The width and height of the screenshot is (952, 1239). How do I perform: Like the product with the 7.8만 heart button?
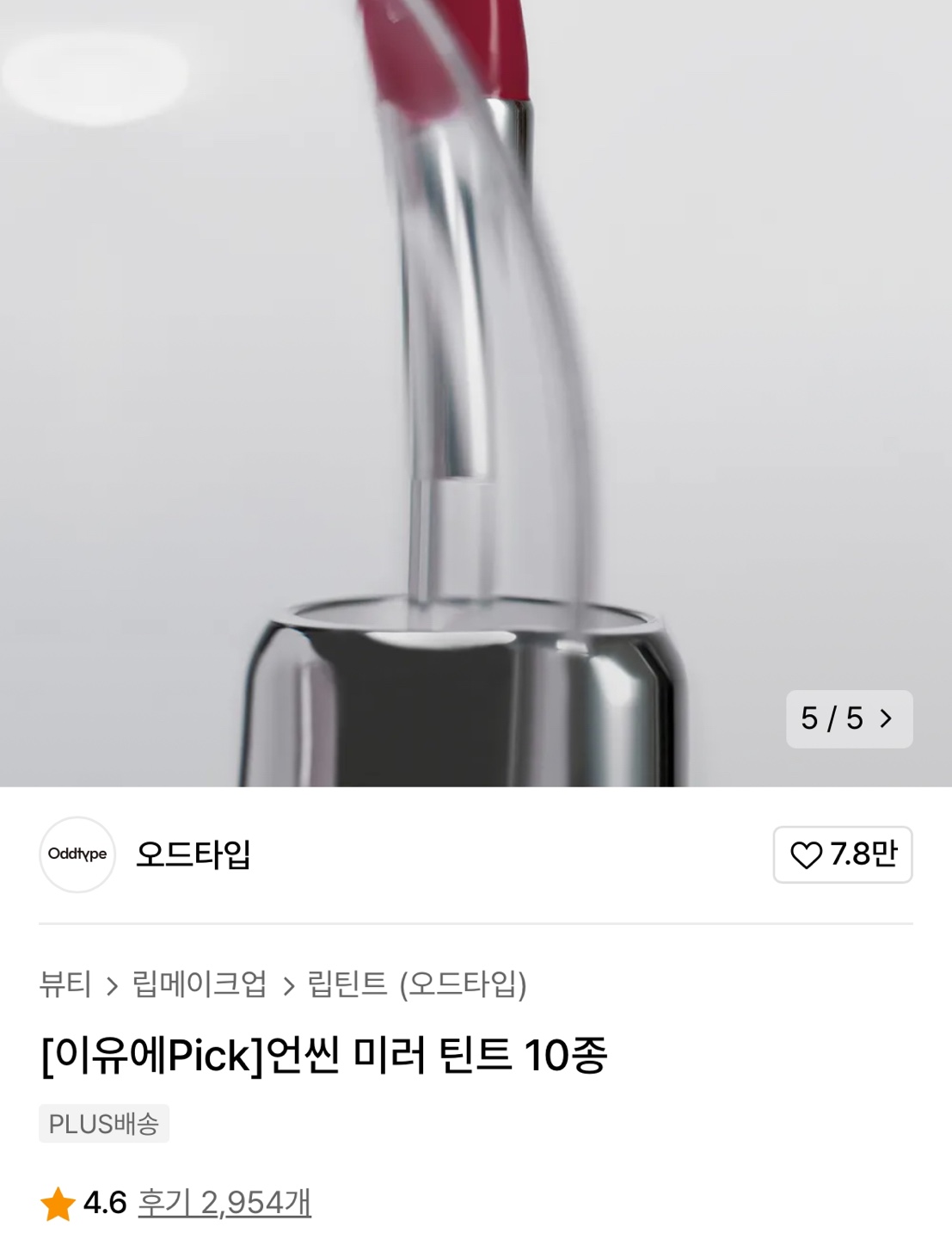(842, 854)
